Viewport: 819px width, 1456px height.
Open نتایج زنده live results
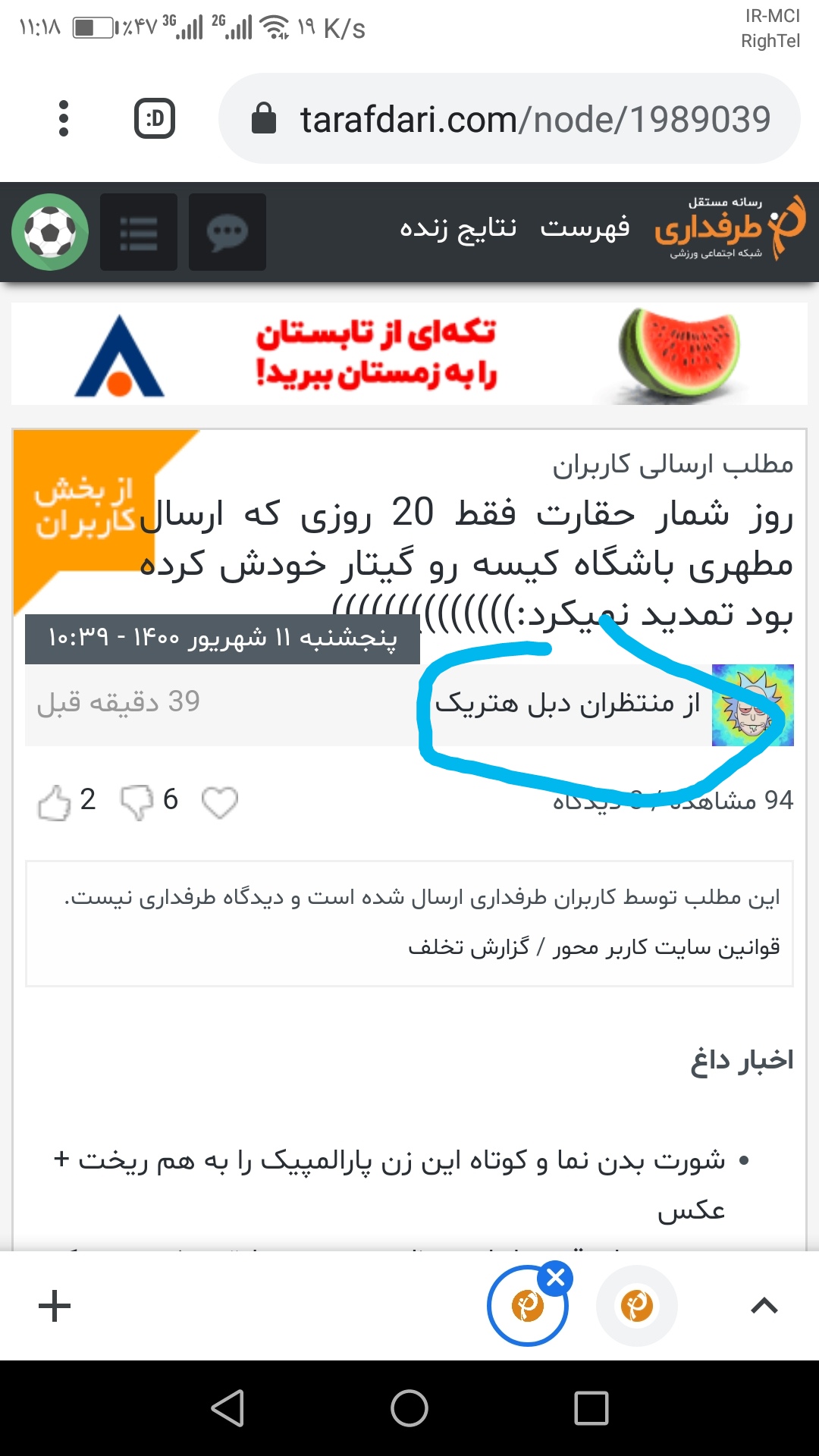tap(458, 227)
